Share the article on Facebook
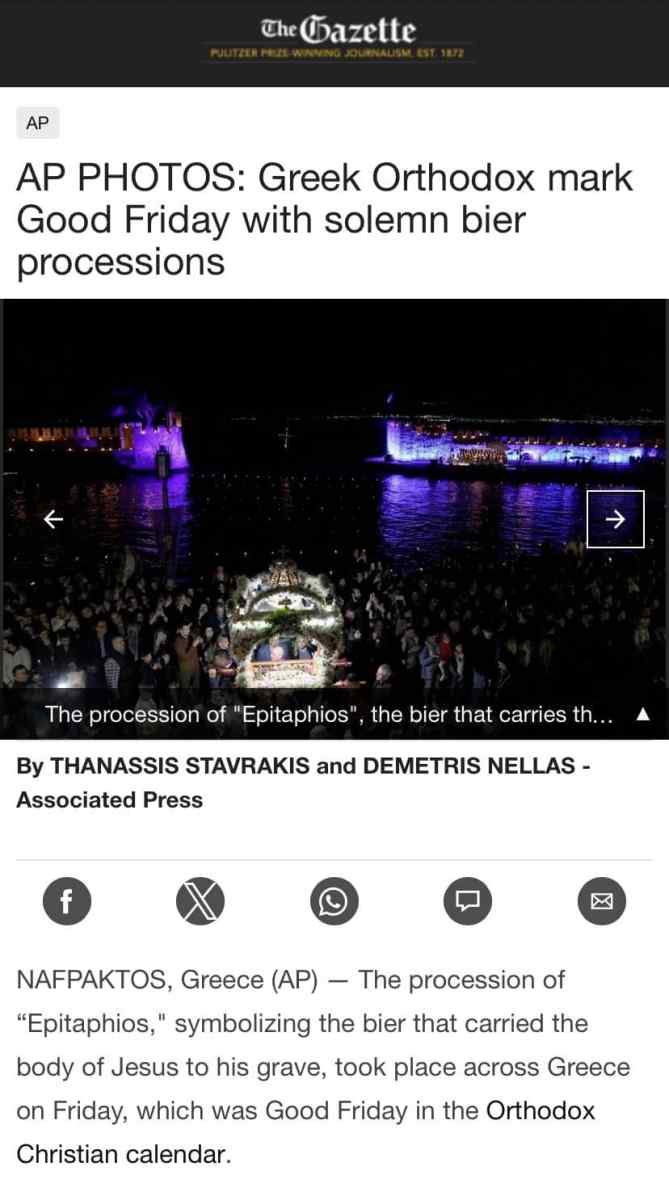The image size is (669, 1200). pyautogui.click(x=67, y=902)
